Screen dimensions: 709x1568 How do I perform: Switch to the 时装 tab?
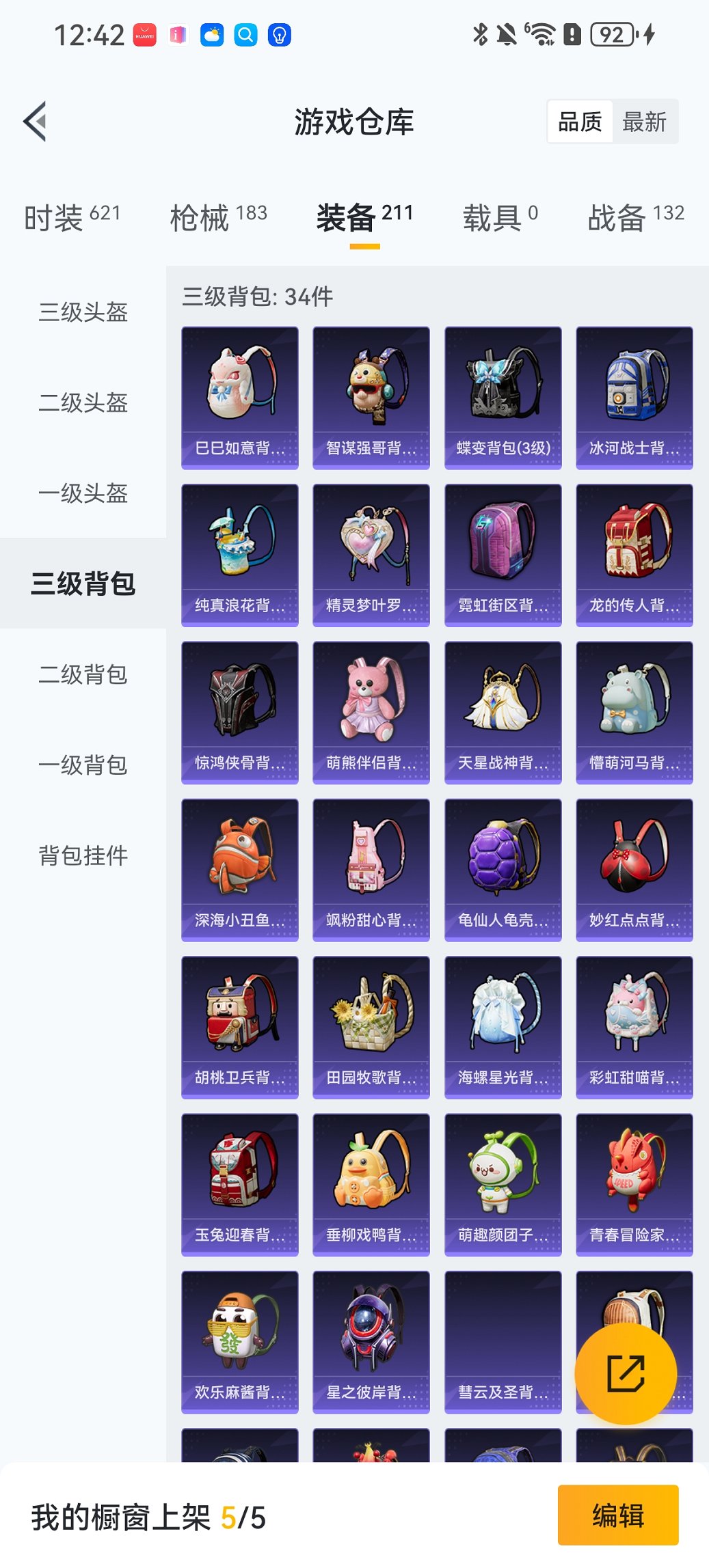coord(72,217)
